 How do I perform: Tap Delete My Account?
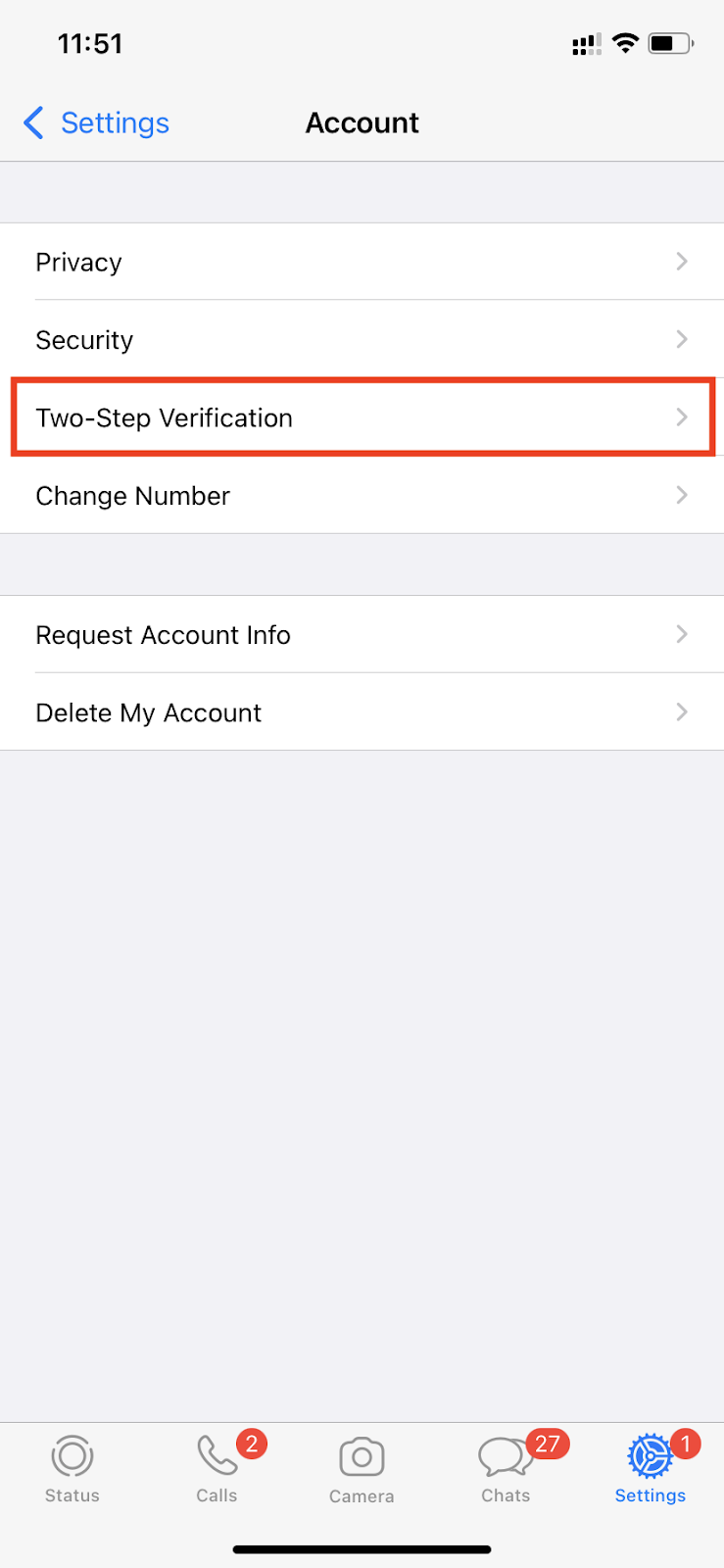click(x=362, y=712)
